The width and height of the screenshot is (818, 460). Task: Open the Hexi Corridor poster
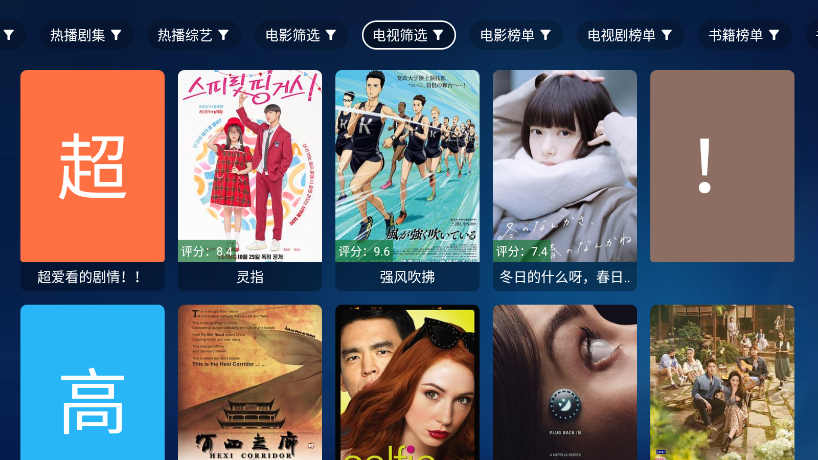250,385
